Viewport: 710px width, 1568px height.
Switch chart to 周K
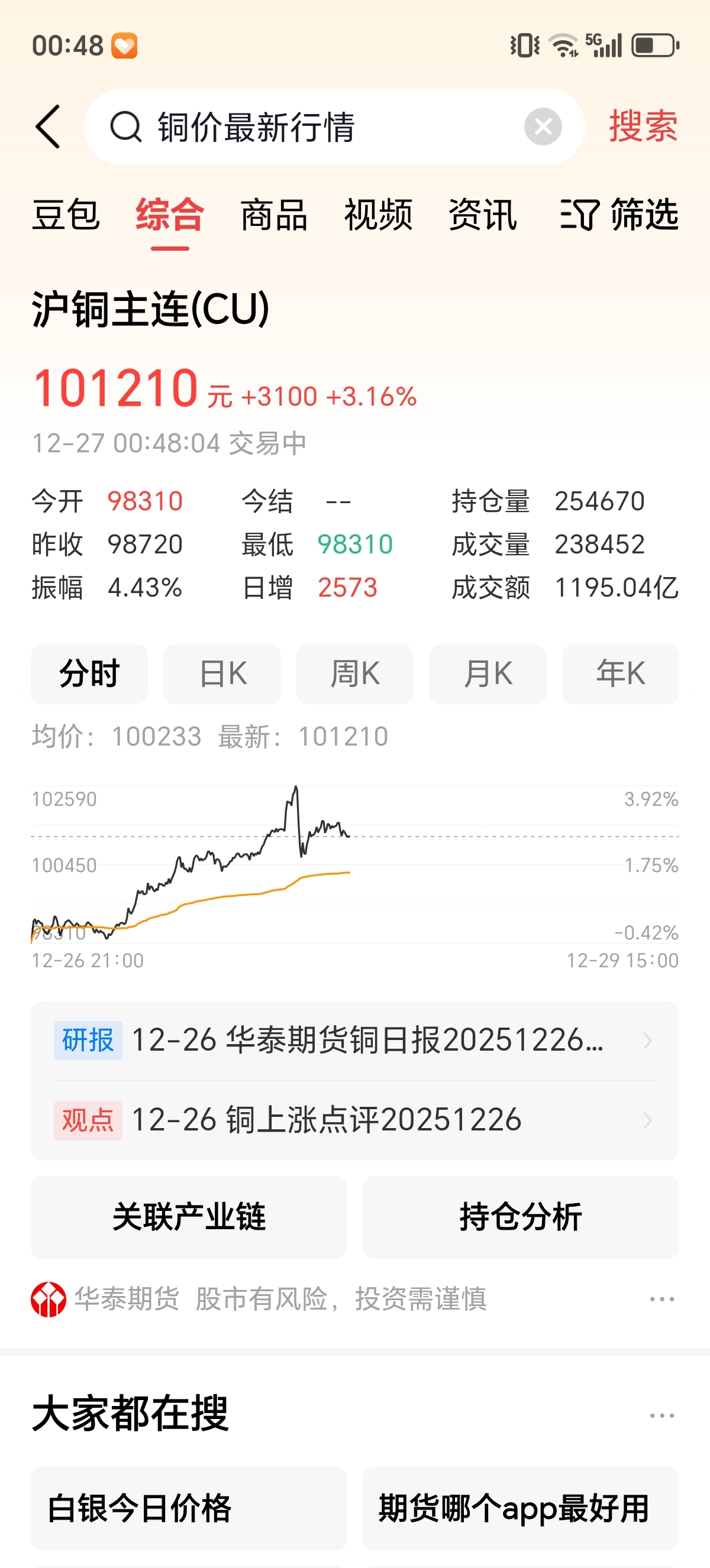[x=355, y=674]
